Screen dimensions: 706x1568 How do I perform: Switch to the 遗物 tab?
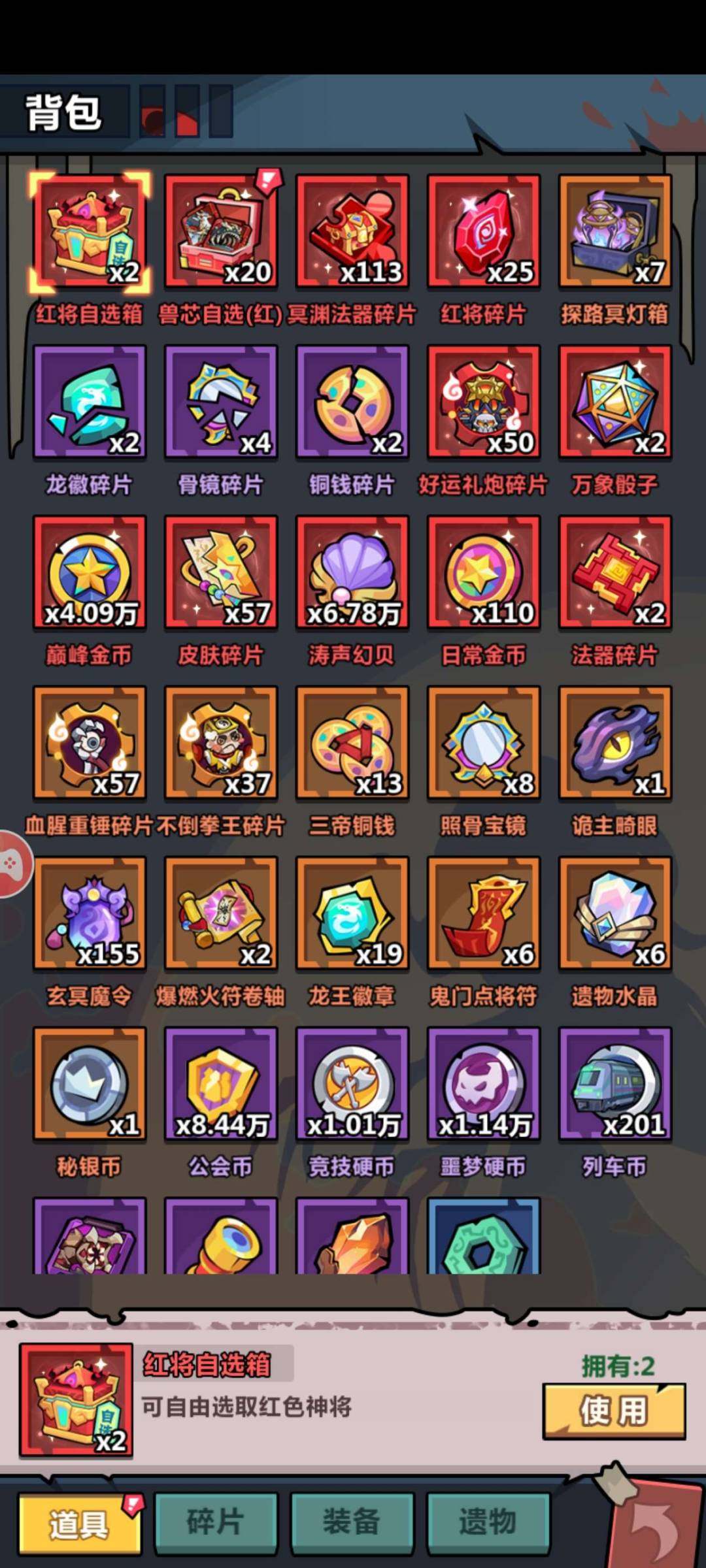(x=488, y=1522)
